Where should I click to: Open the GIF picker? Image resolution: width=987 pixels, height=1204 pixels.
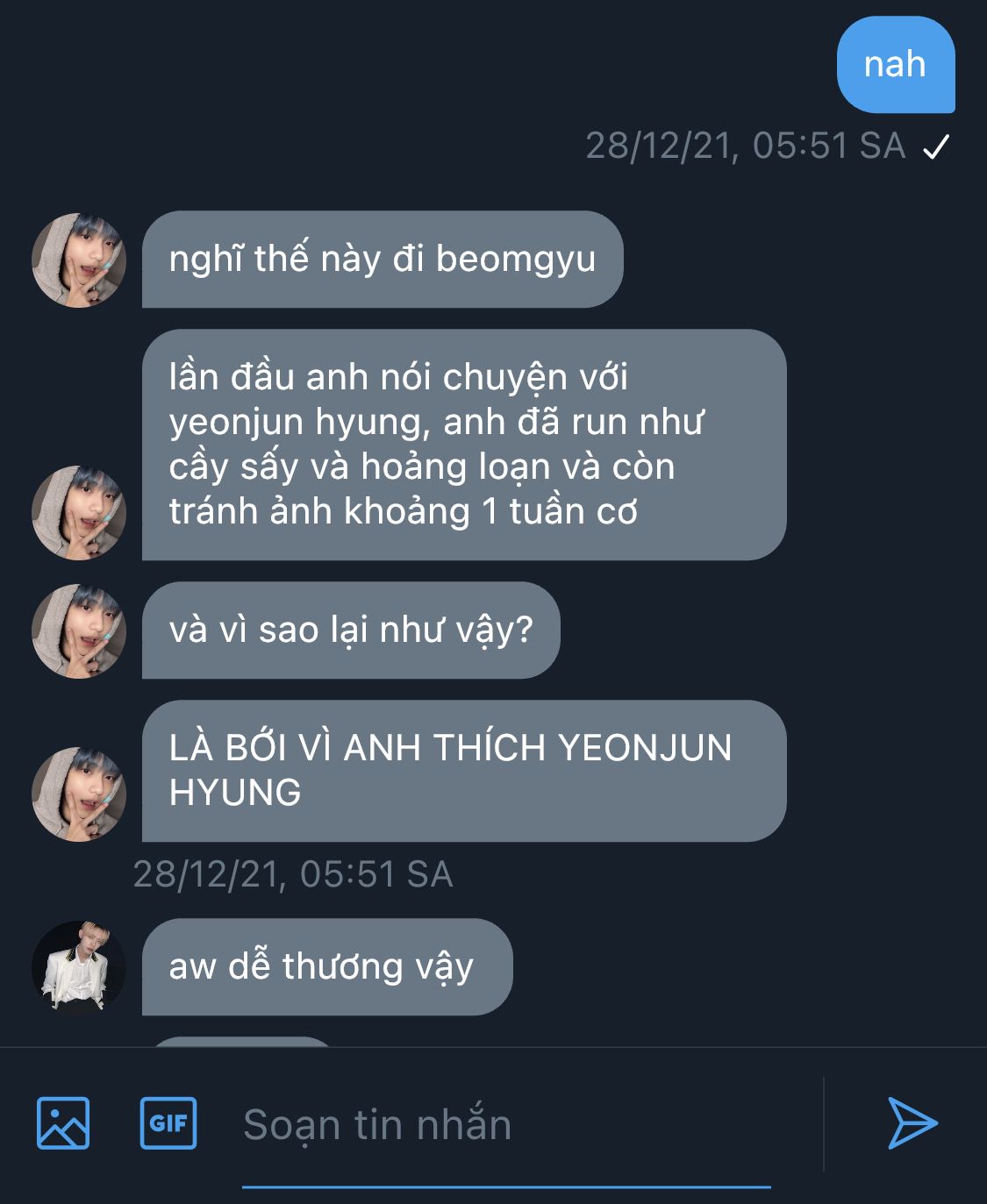pyautogui.click(x=168, y=1123)
